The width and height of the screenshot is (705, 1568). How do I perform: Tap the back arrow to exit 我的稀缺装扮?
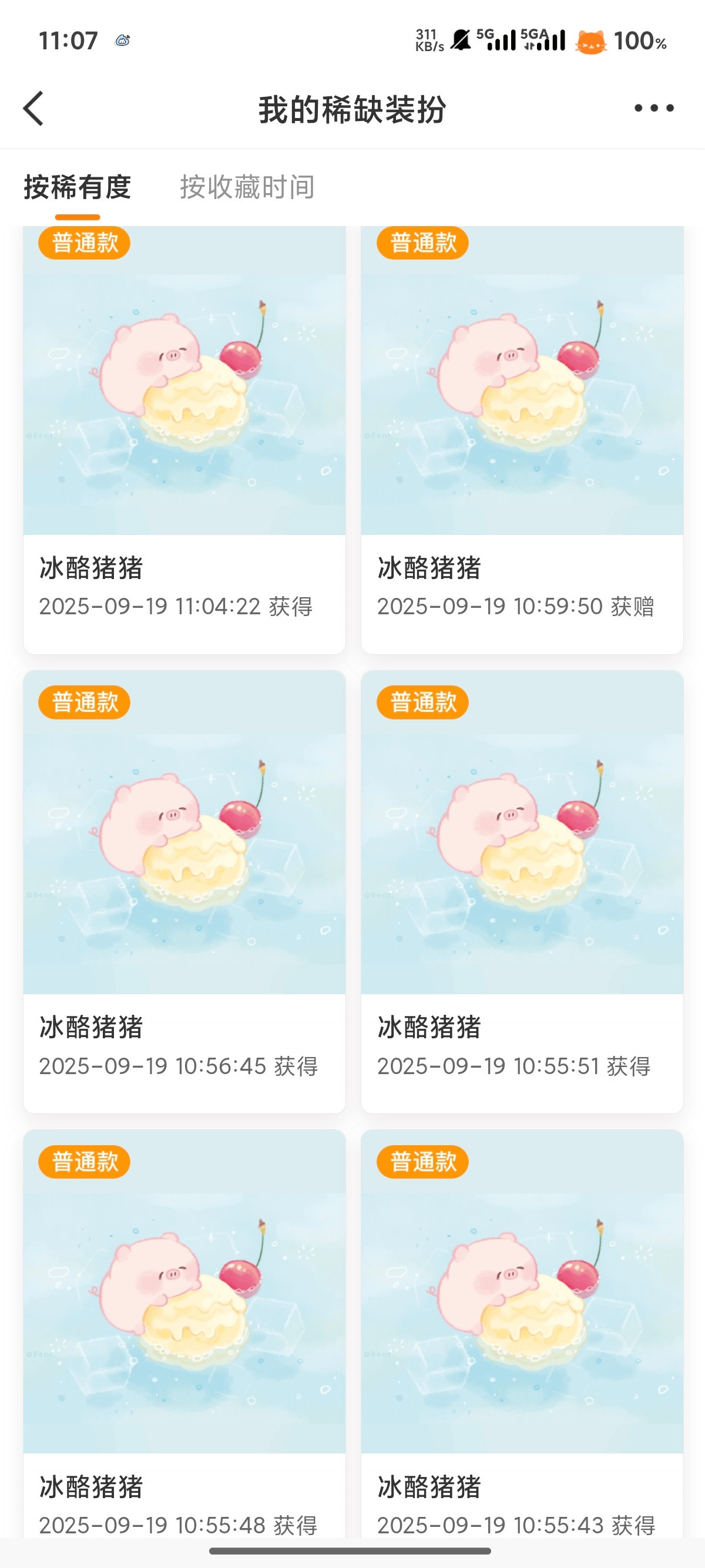tap(33, 108)
